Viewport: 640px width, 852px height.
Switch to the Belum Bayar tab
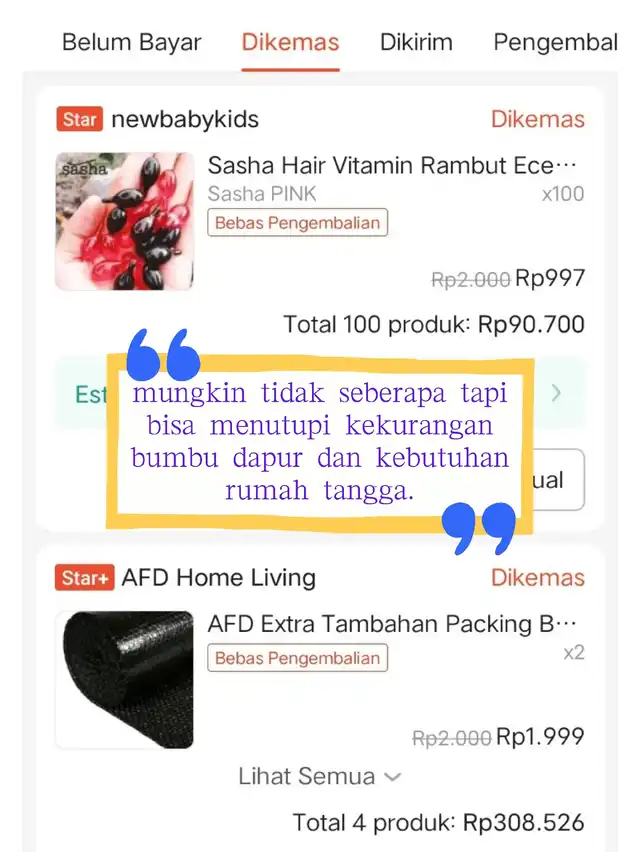[x=131, y=43]
